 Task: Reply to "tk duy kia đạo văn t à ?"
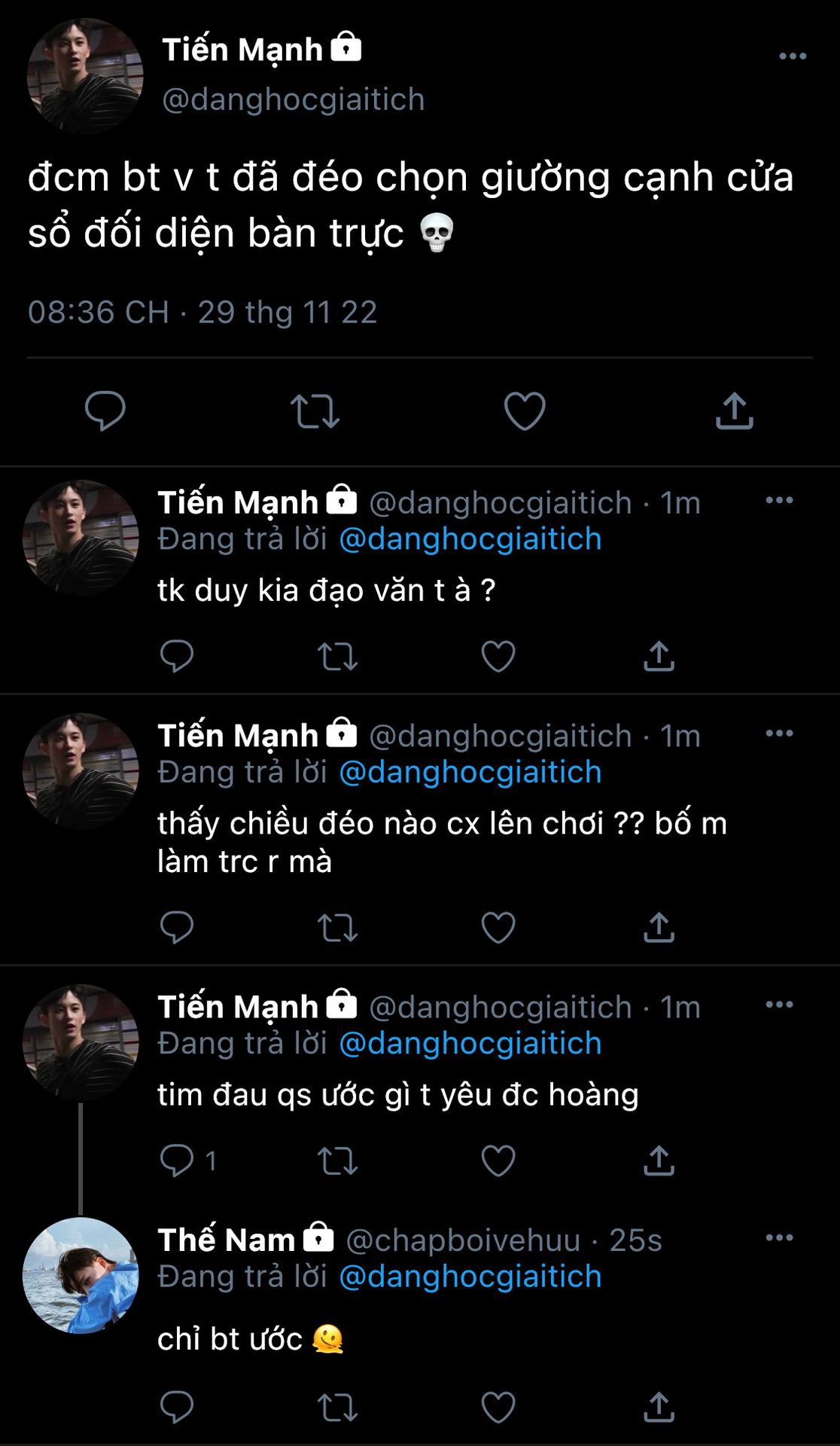click(177, 656)
